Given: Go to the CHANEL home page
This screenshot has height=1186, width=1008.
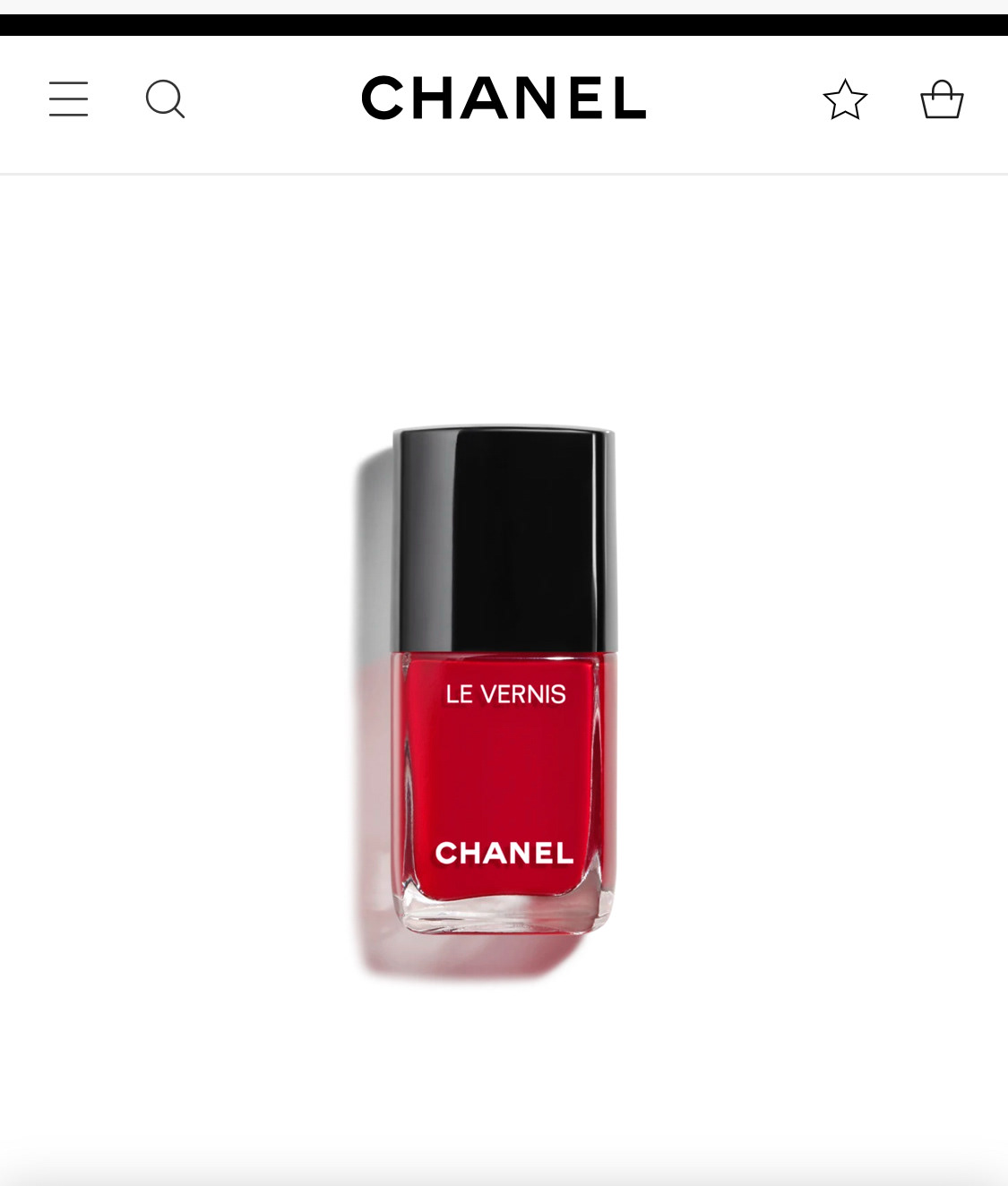Looking at the screenshot, I should (x=504, y=98).
